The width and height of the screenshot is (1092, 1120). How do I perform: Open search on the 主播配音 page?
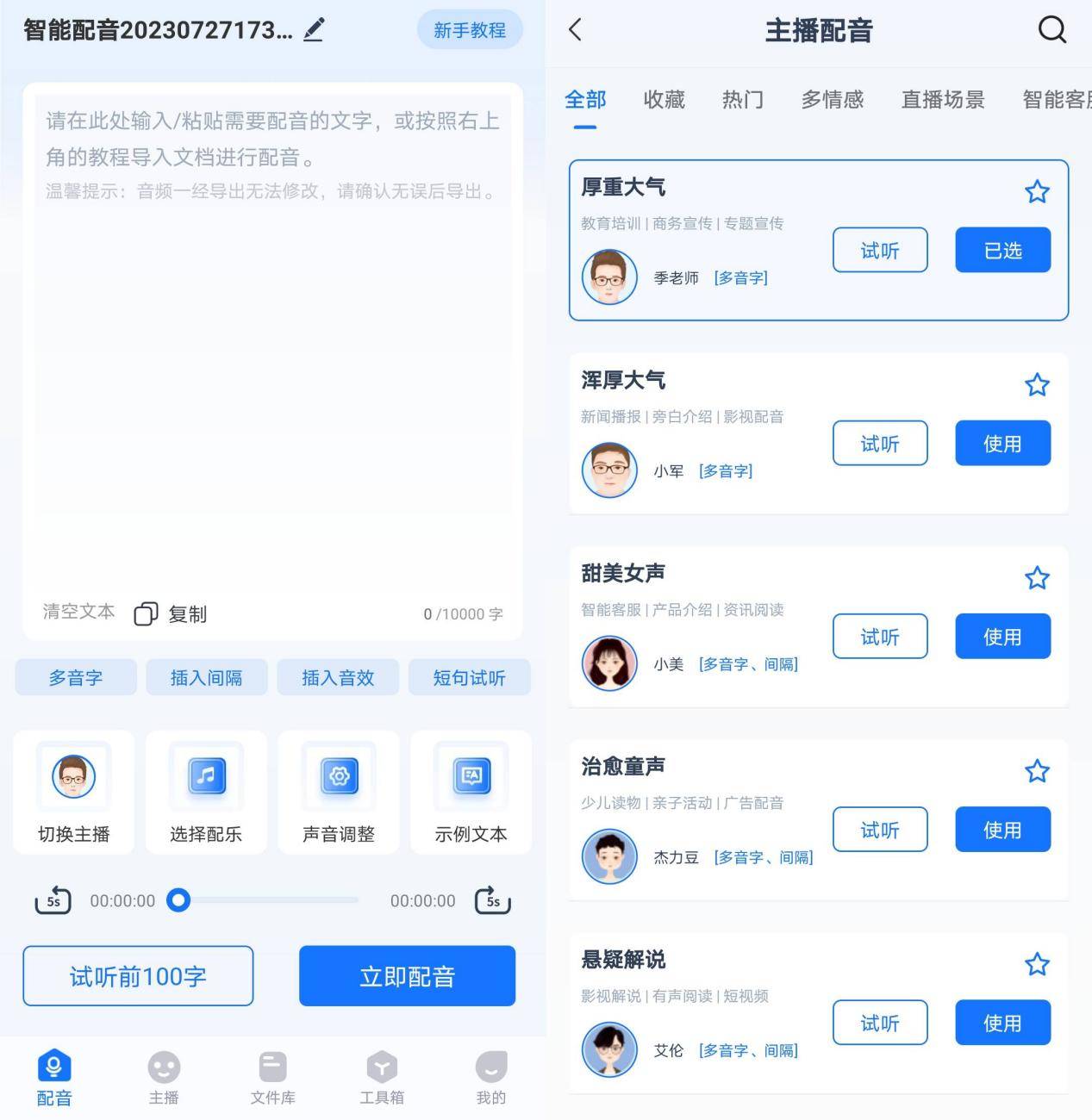pos(1051,30)
